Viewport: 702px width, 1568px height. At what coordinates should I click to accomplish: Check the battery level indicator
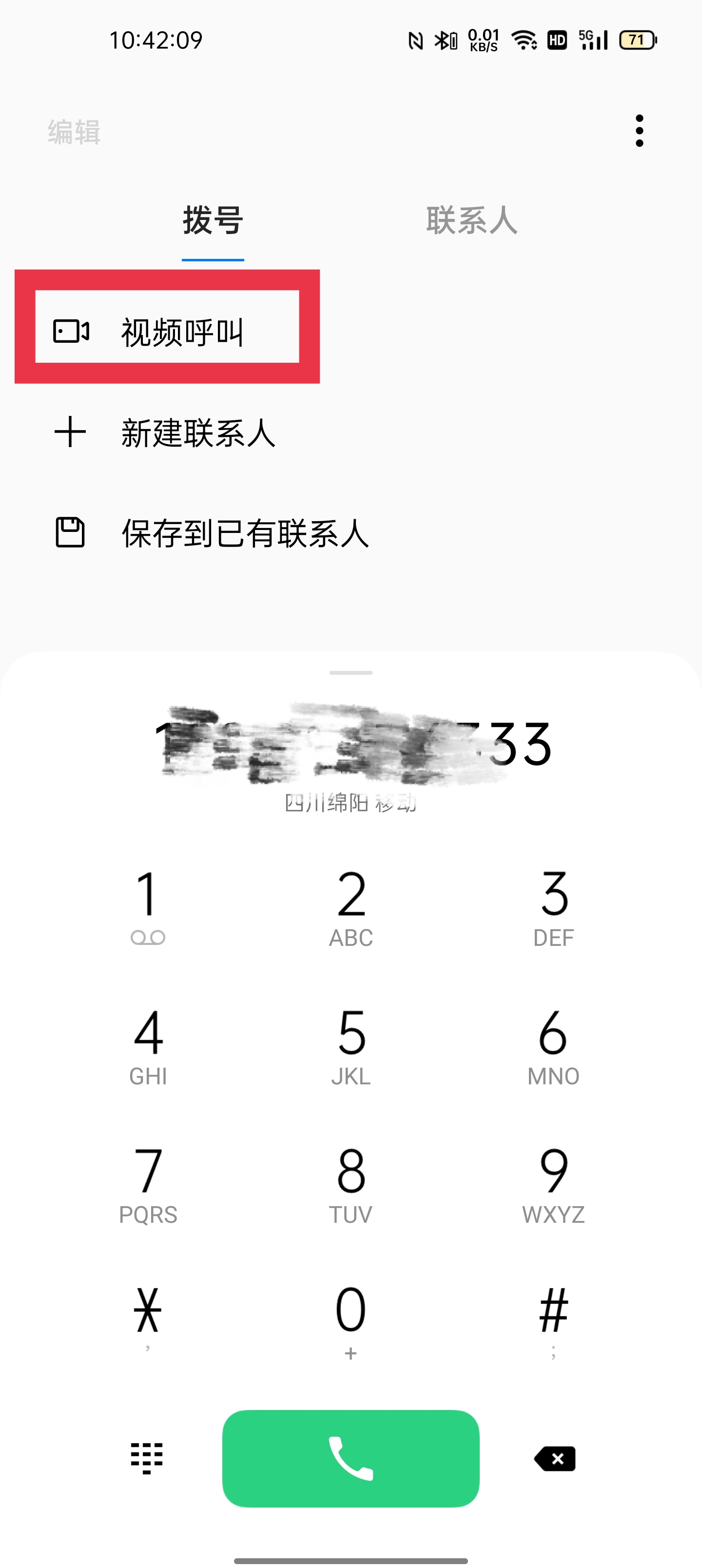tap(638, 39)
